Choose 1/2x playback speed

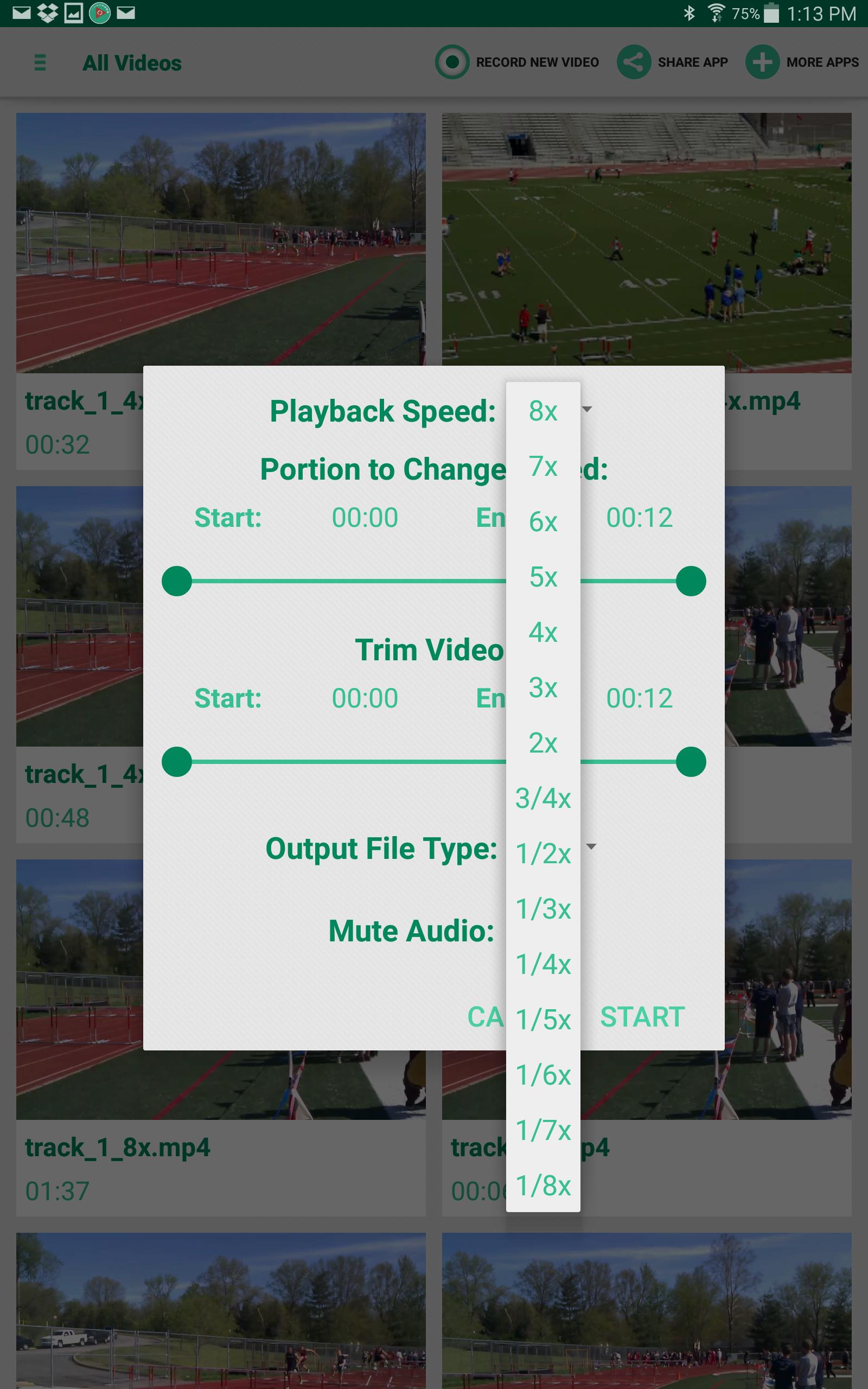542,853
